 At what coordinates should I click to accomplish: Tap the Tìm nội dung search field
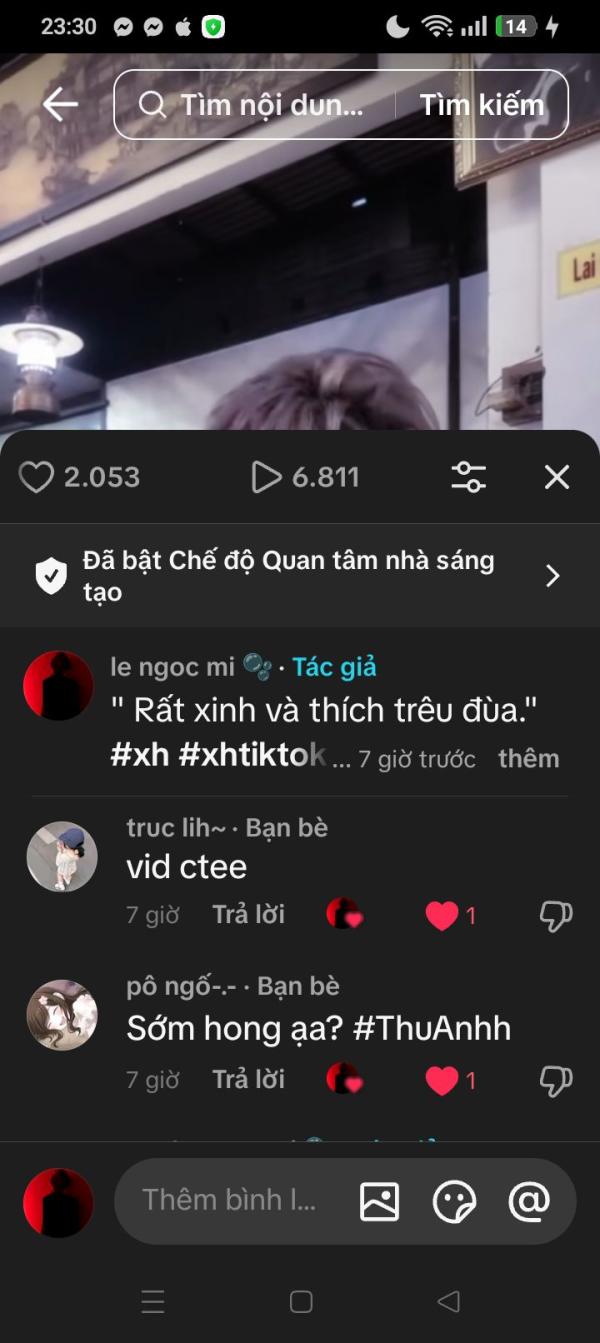260,104
